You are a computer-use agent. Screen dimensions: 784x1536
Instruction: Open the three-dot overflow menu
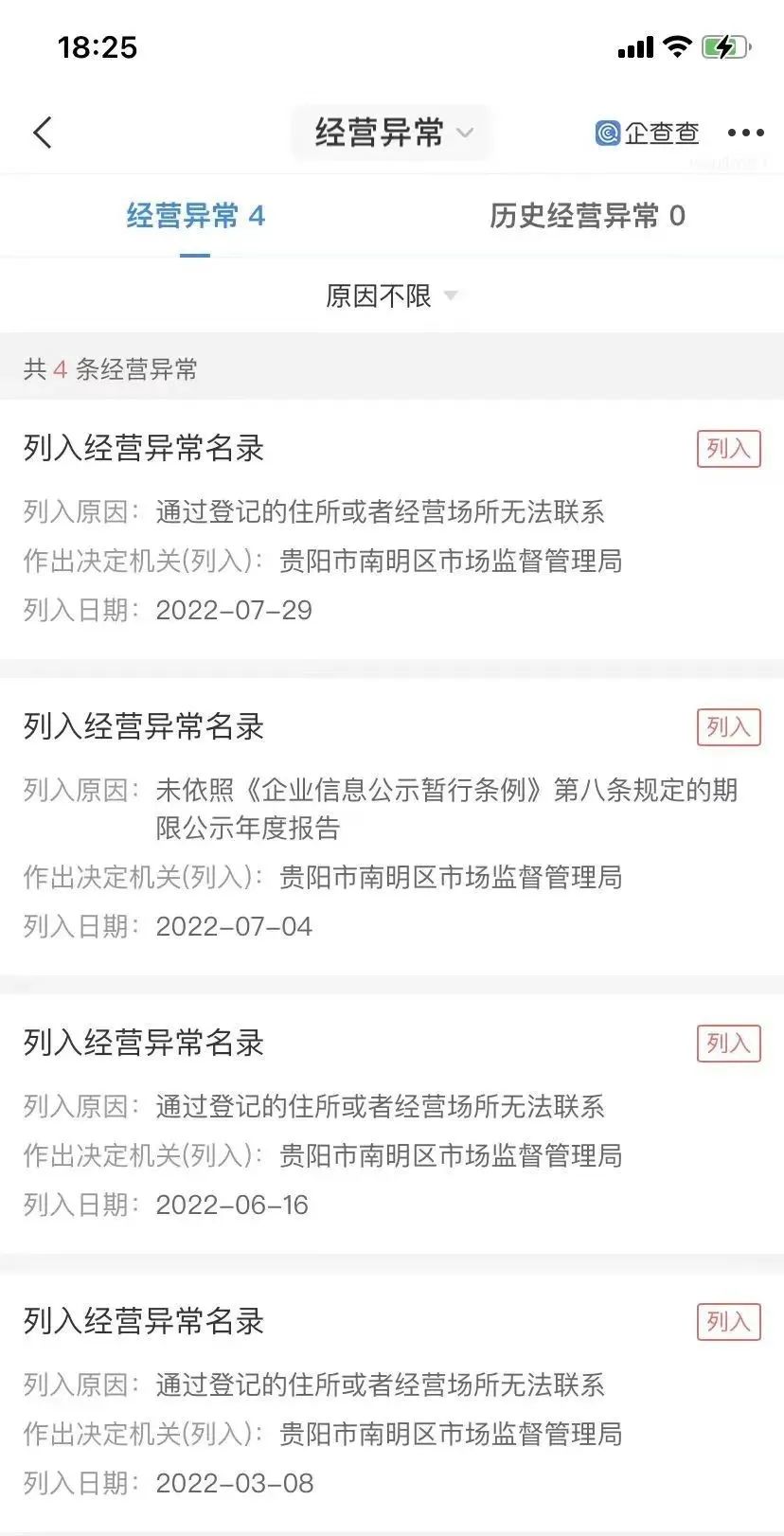click(745, 133)
